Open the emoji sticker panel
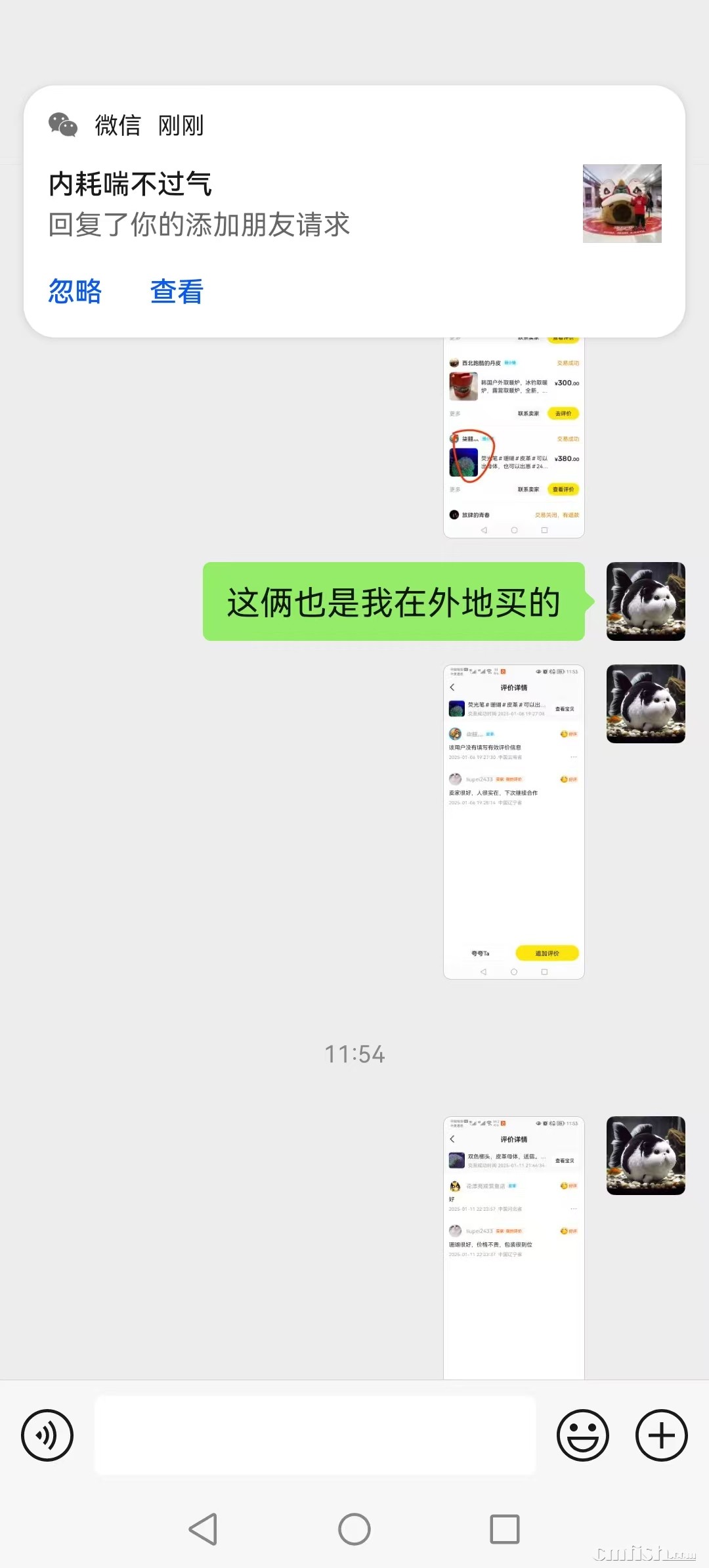Image resolution: width=709 pixels, height=1568 pixels. [x=582, y=1435]
